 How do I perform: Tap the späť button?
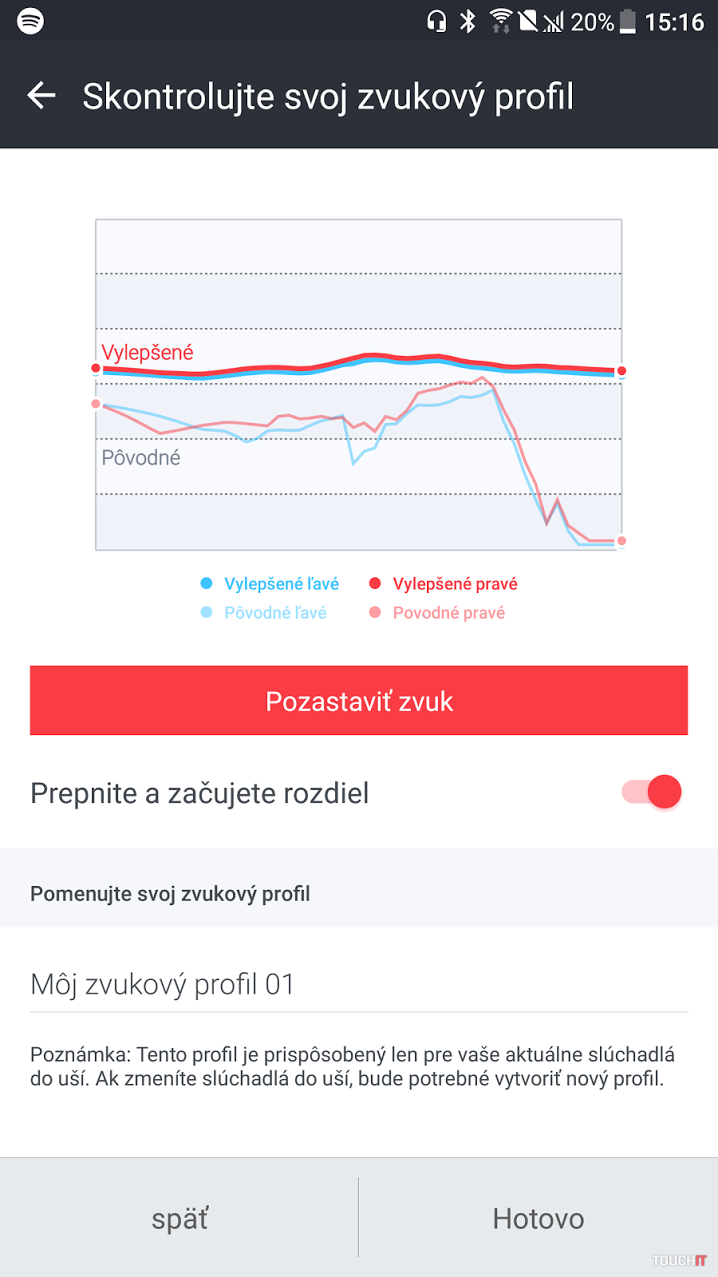180,1218
